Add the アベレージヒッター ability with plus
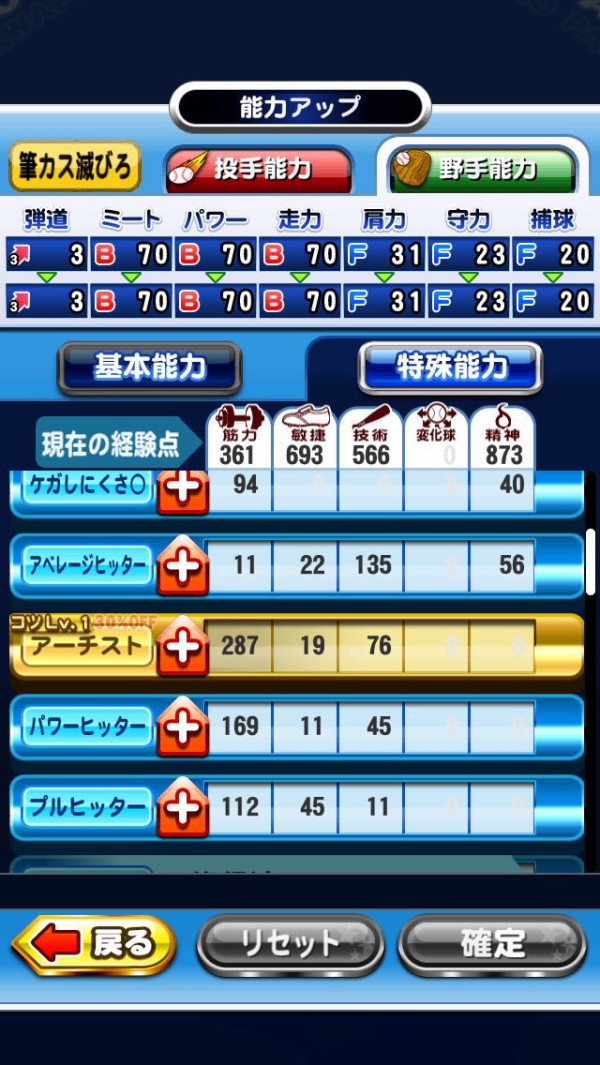This screenshot has width=600, height=1065. click(x=183, y=567)
